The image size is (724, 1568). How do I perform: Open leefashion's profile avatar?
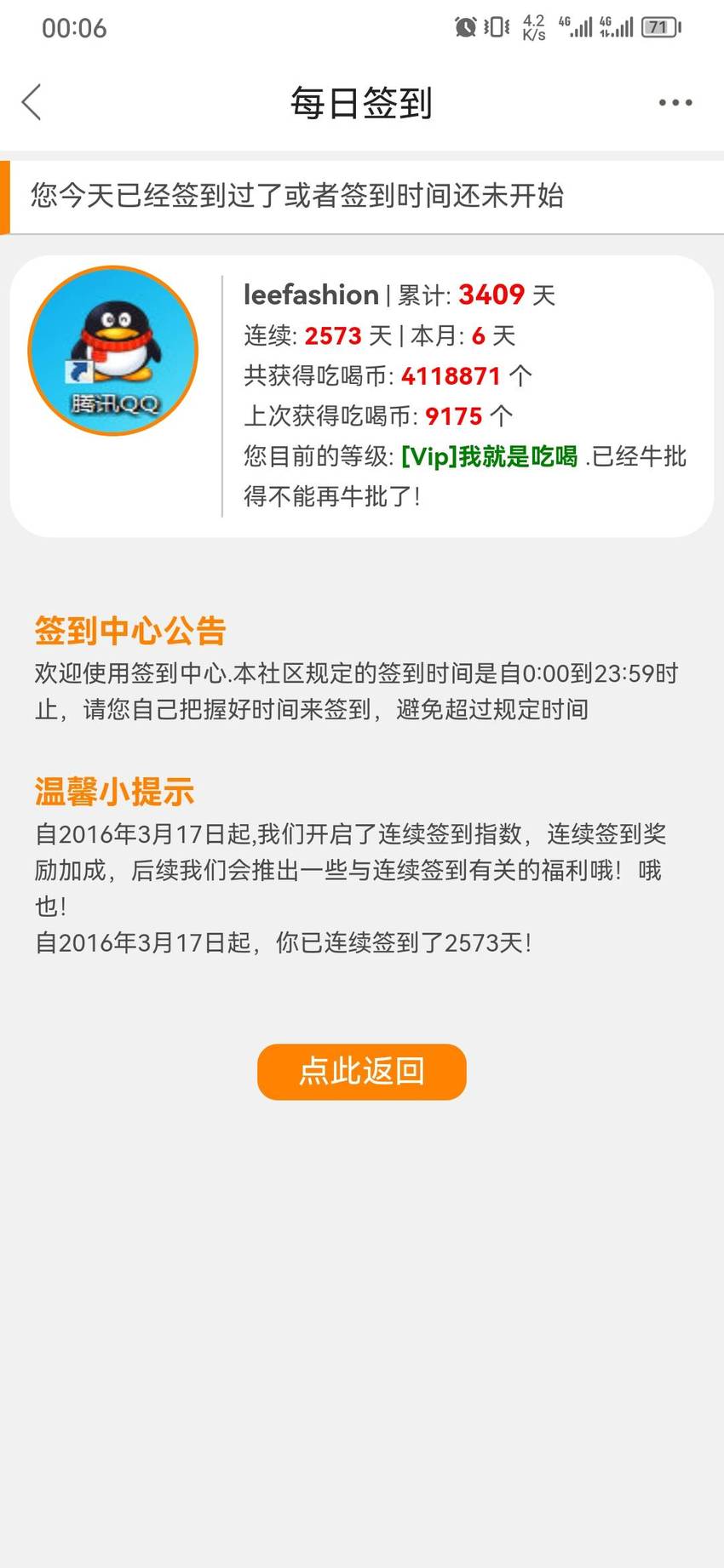point(113,351)
